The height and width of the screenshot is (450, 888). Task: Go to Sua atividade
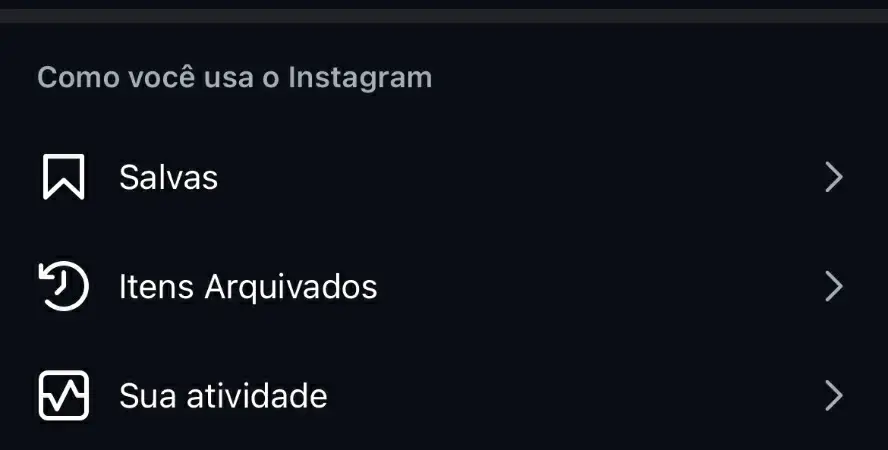(222, 396)
